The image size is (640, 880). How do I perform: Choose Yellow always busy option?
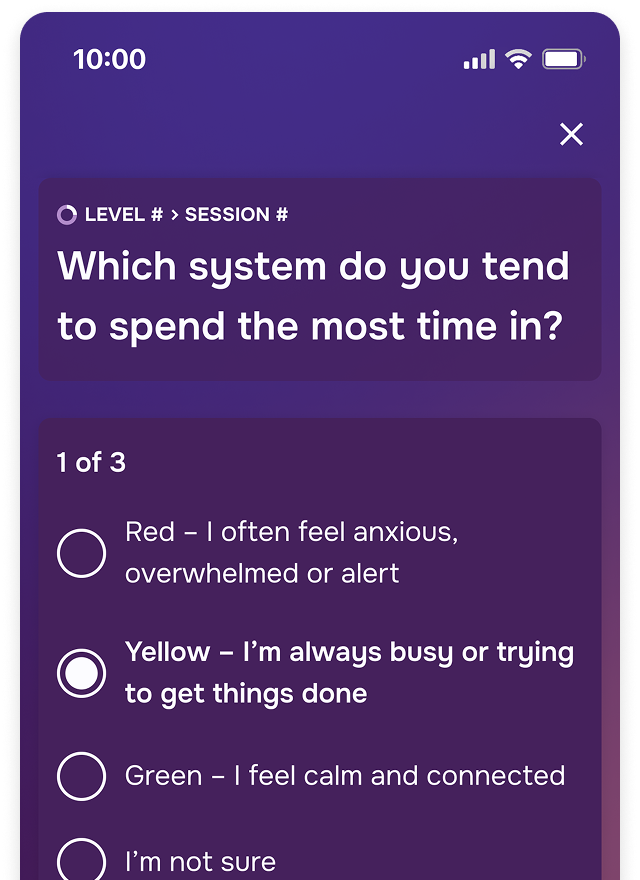tap(81, 673)
